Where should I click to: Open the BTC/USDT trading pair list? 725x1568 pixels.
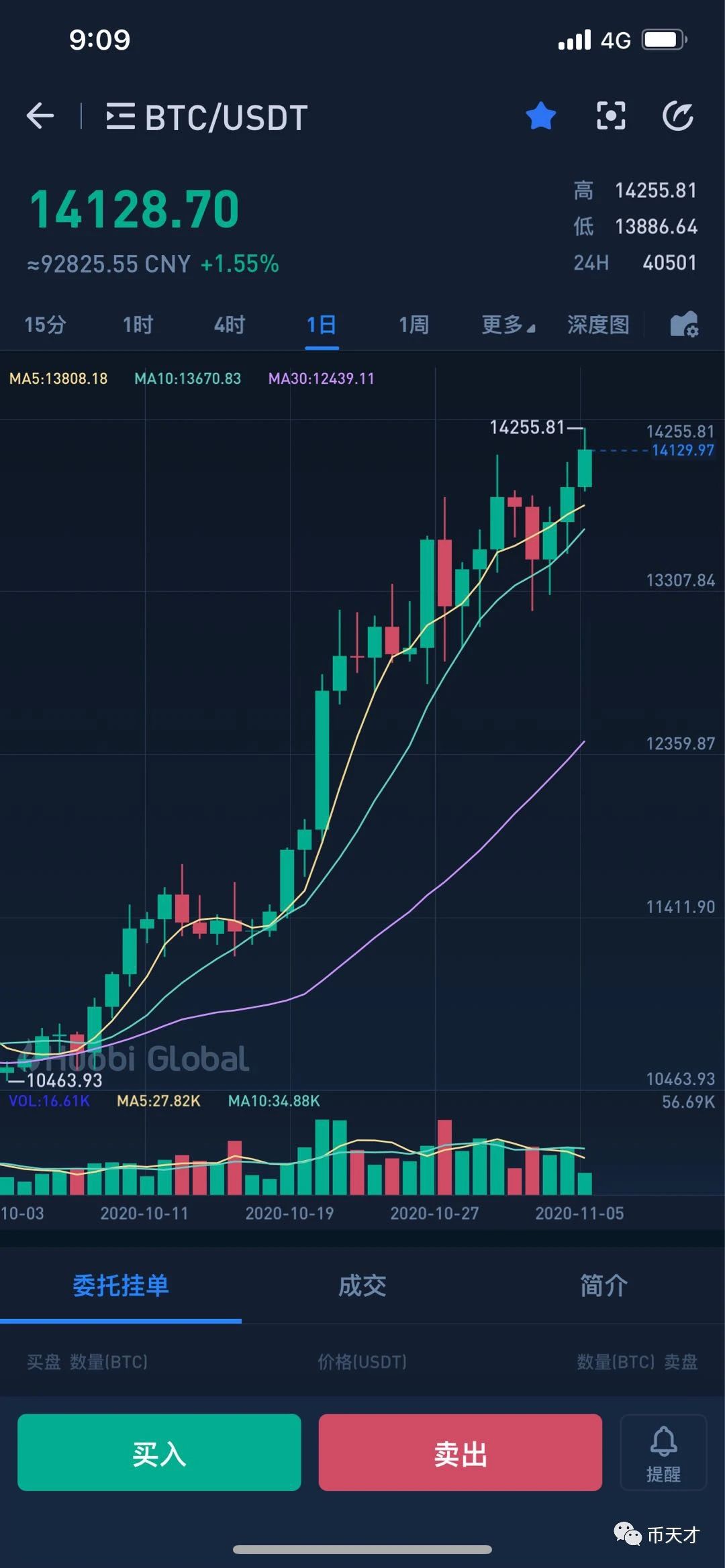(207, 117)
